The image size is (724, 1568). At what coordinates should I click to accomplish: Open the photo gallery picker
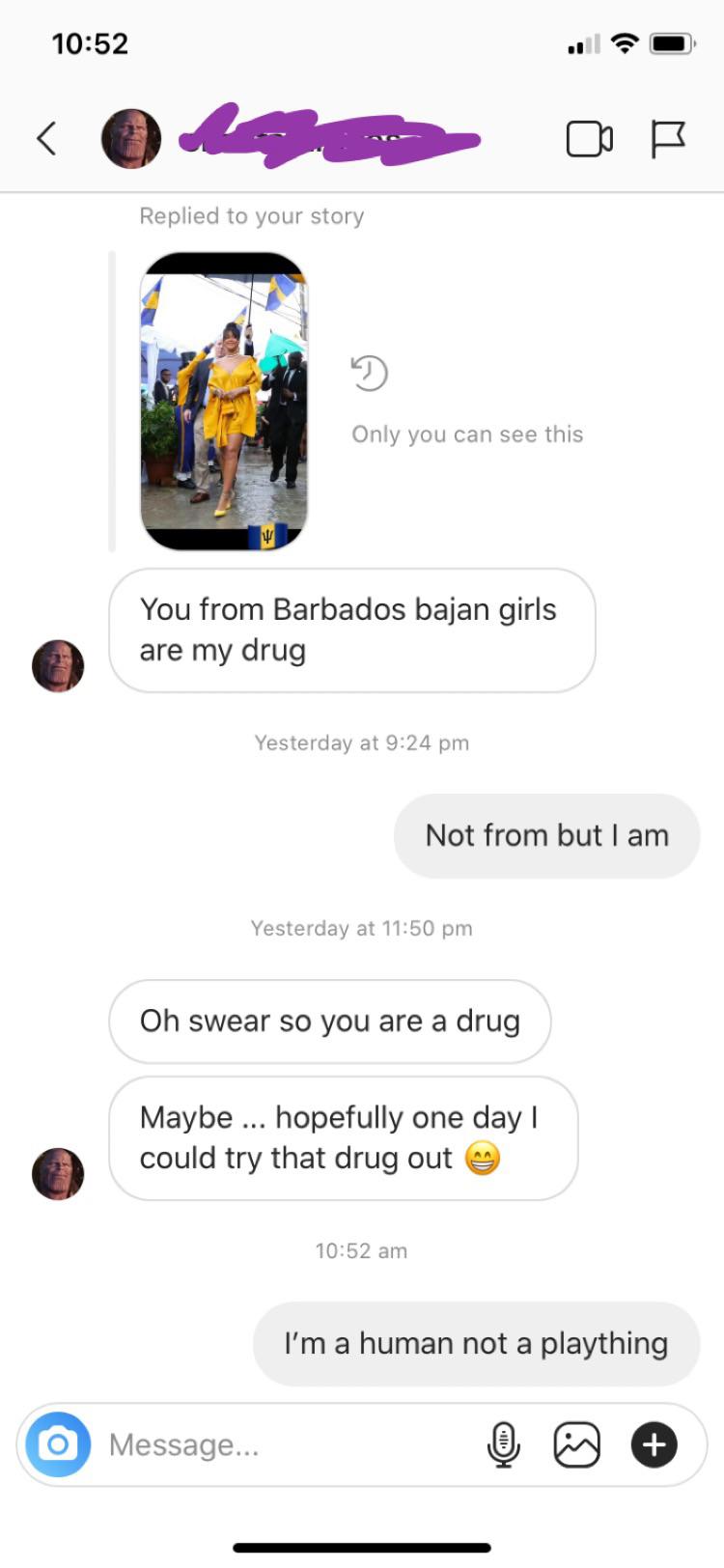point(577,1444)
